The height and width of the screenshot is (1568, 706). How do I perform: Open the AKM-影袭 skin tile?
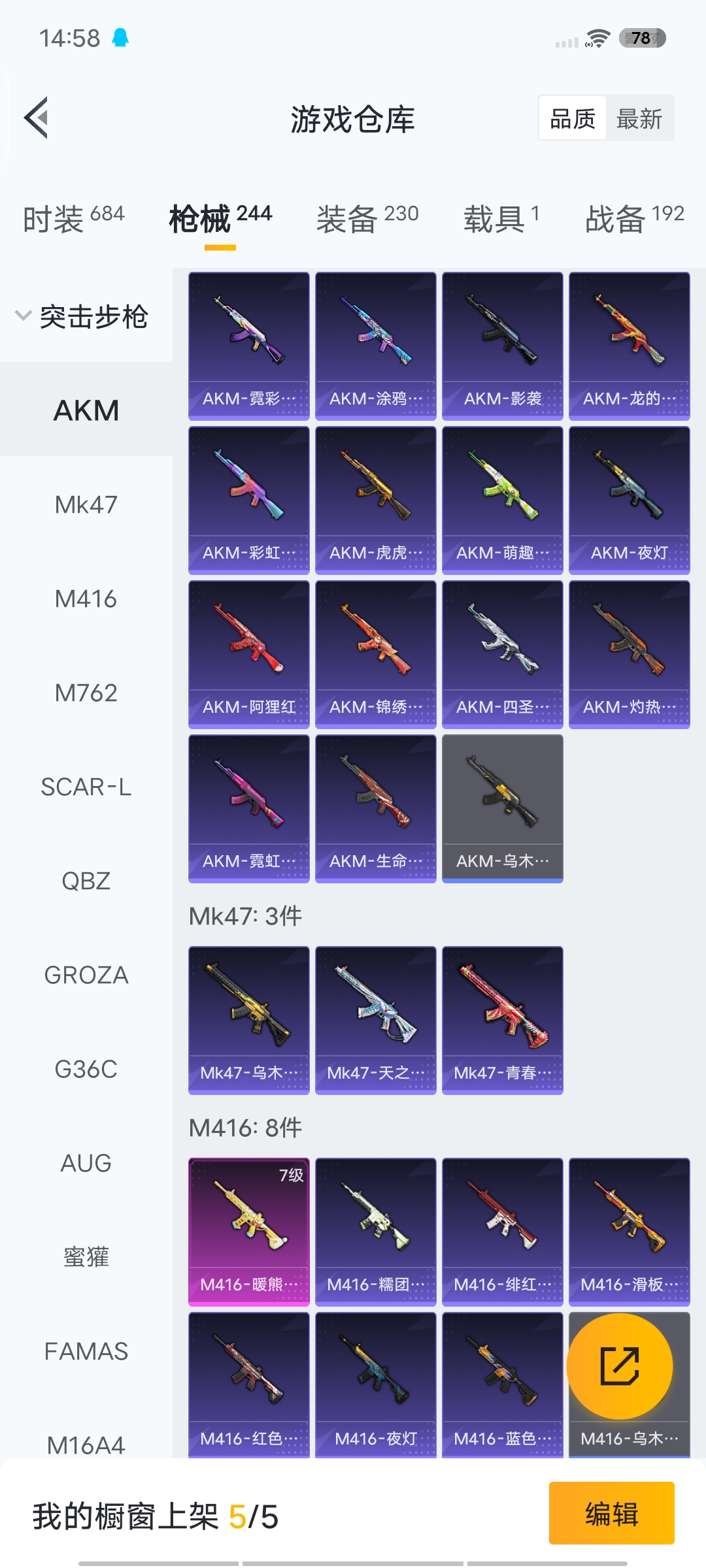tap(502, 346)
